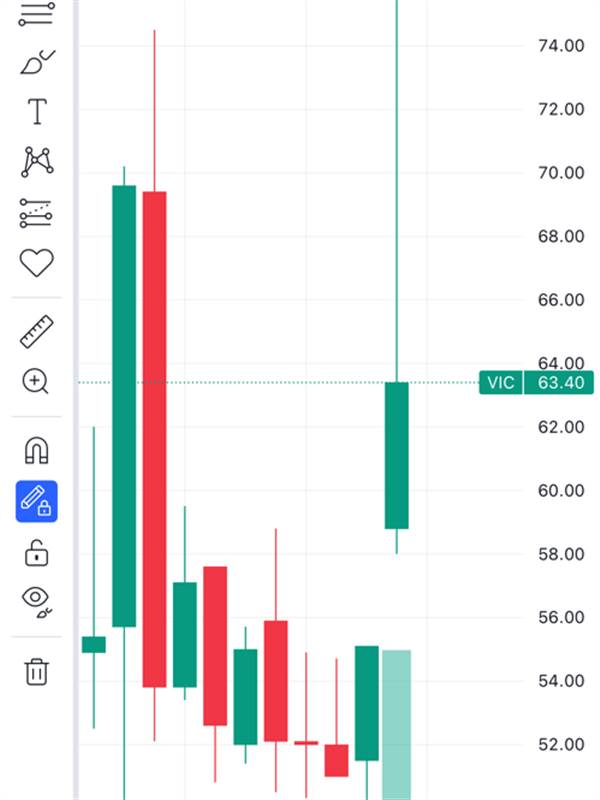This screenshot has height=800, width=600.
Task: Open the chart patterns tool
Action: pyautogui.click(x=37, y=162)
